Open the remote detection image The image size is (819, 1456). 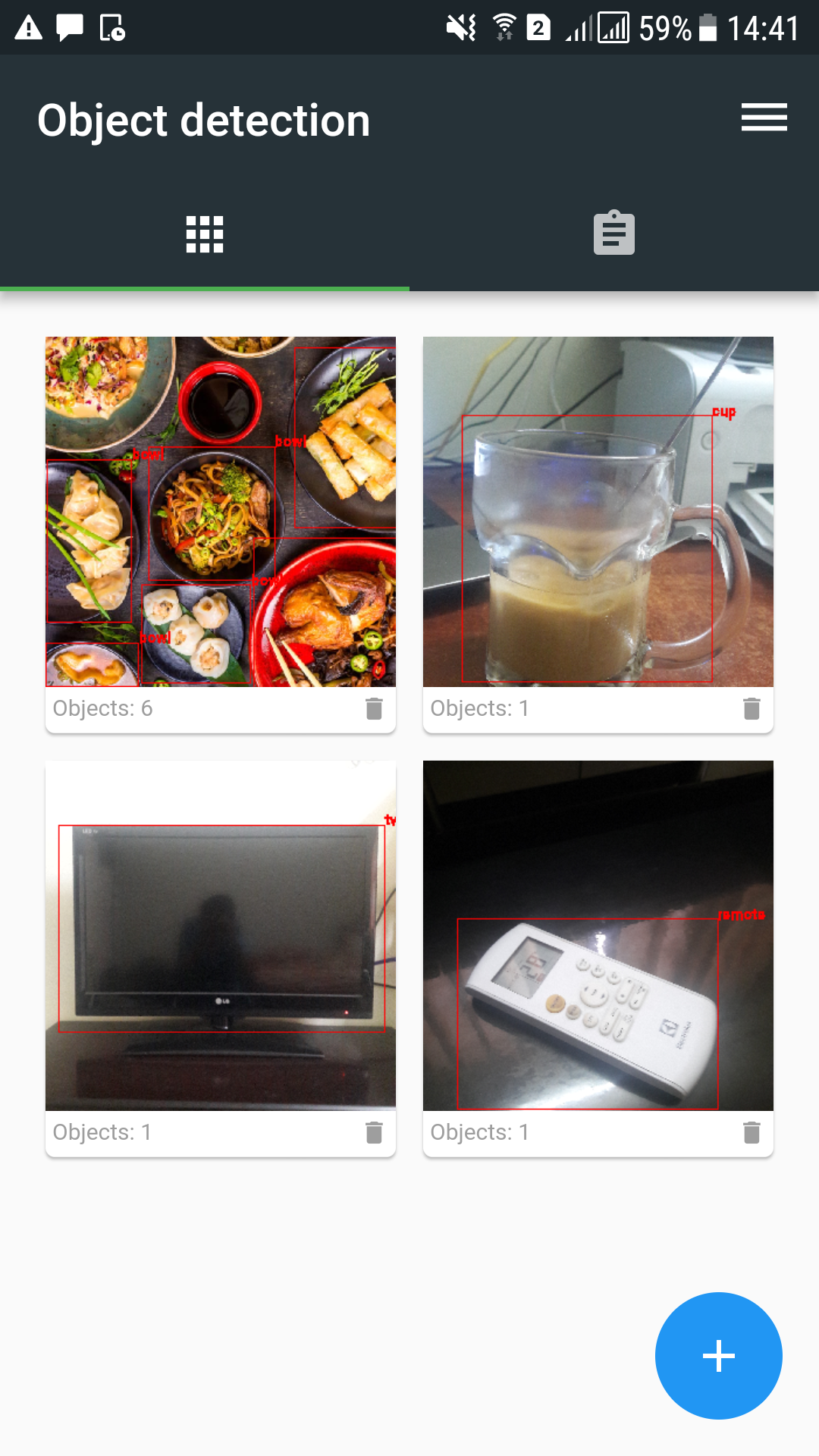598,935
